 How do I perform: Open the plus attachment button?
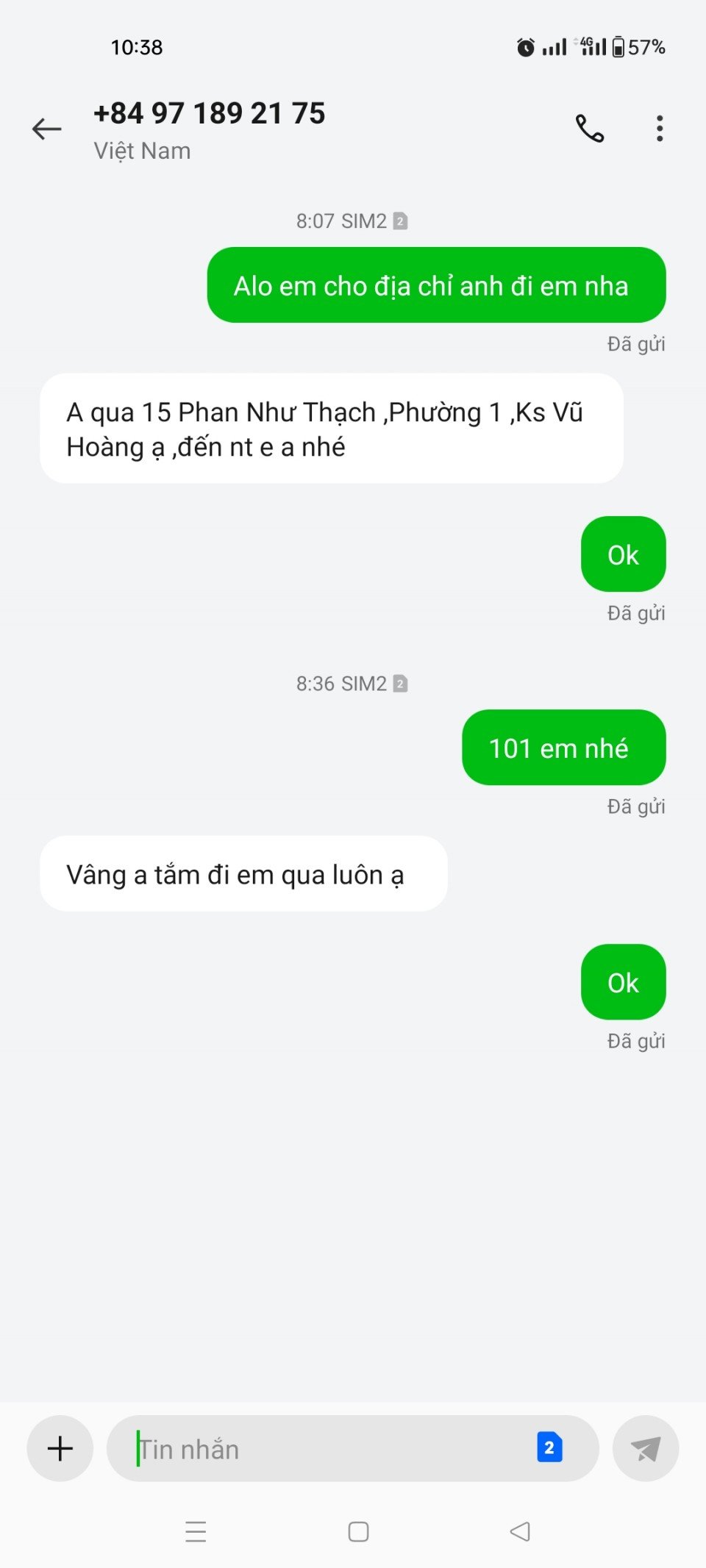coord(60,1448)
